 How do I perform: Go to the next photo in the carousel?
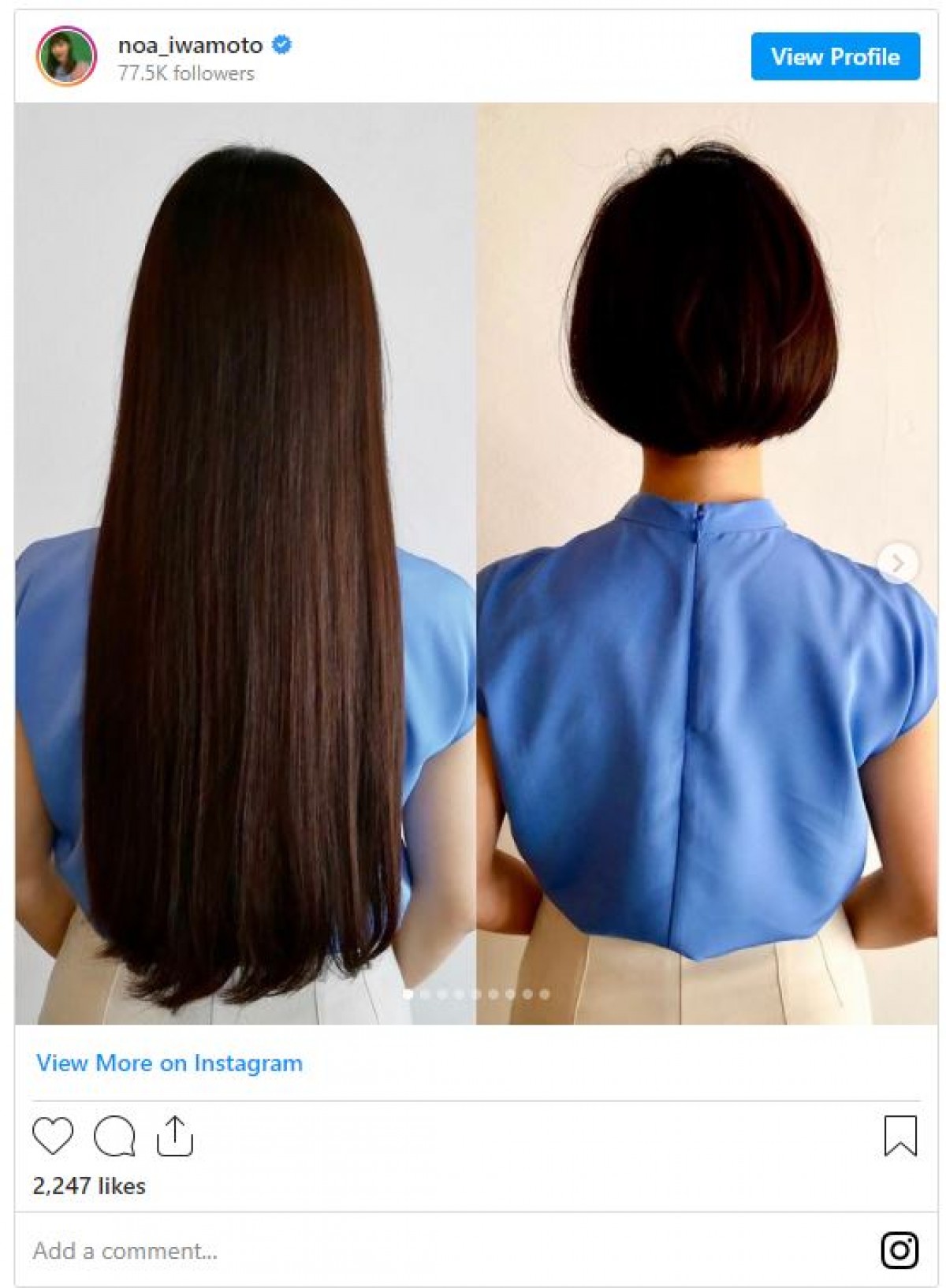pos(897,563)
